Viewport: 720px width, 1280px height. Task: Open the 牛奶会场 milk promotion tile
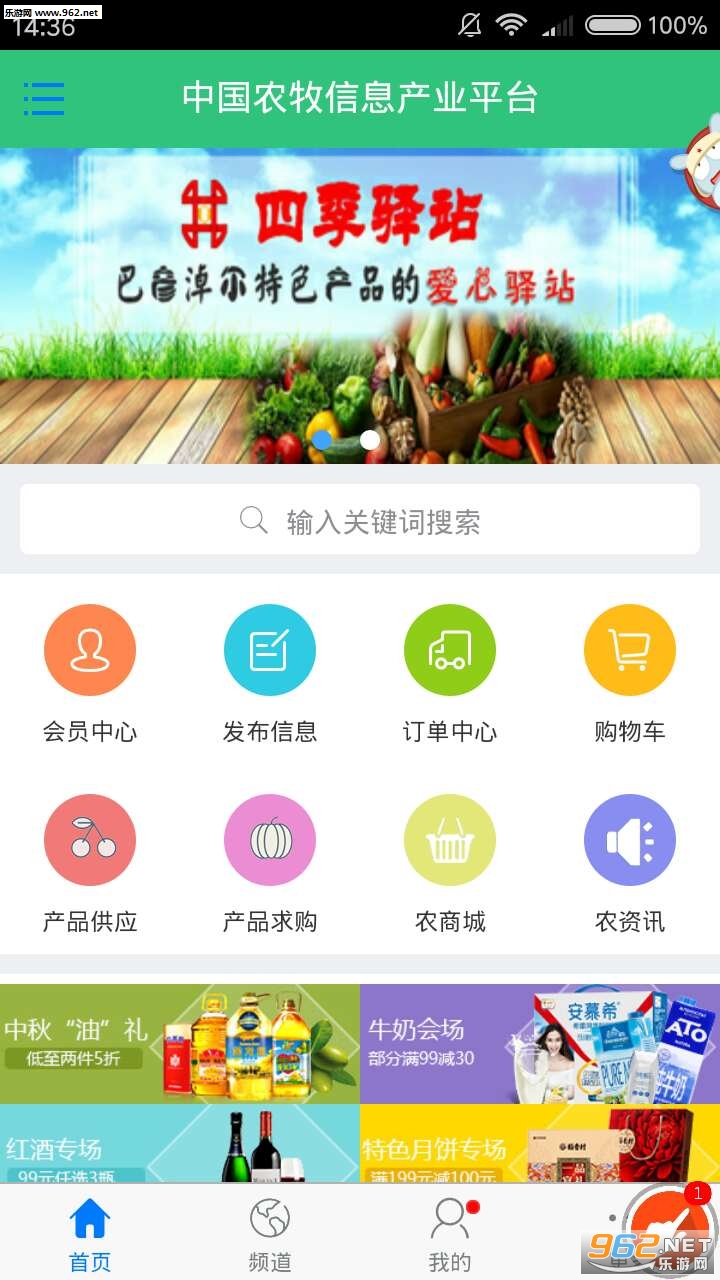coord(540,1043)
